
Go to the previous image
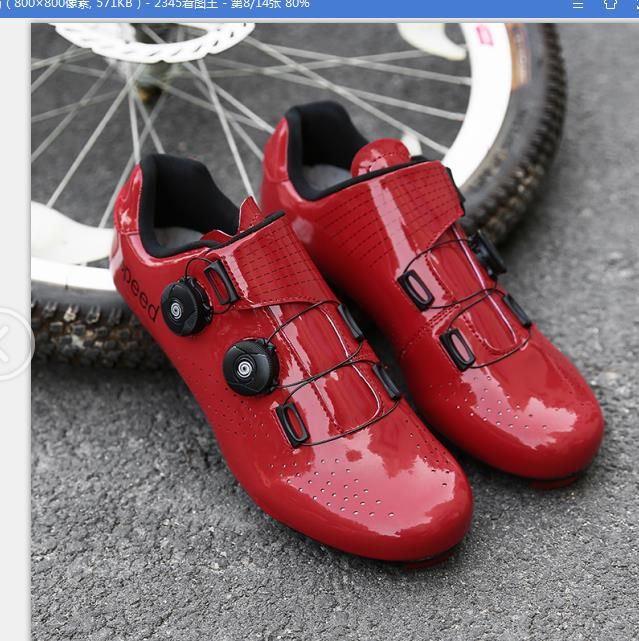(x=10, y=344)
